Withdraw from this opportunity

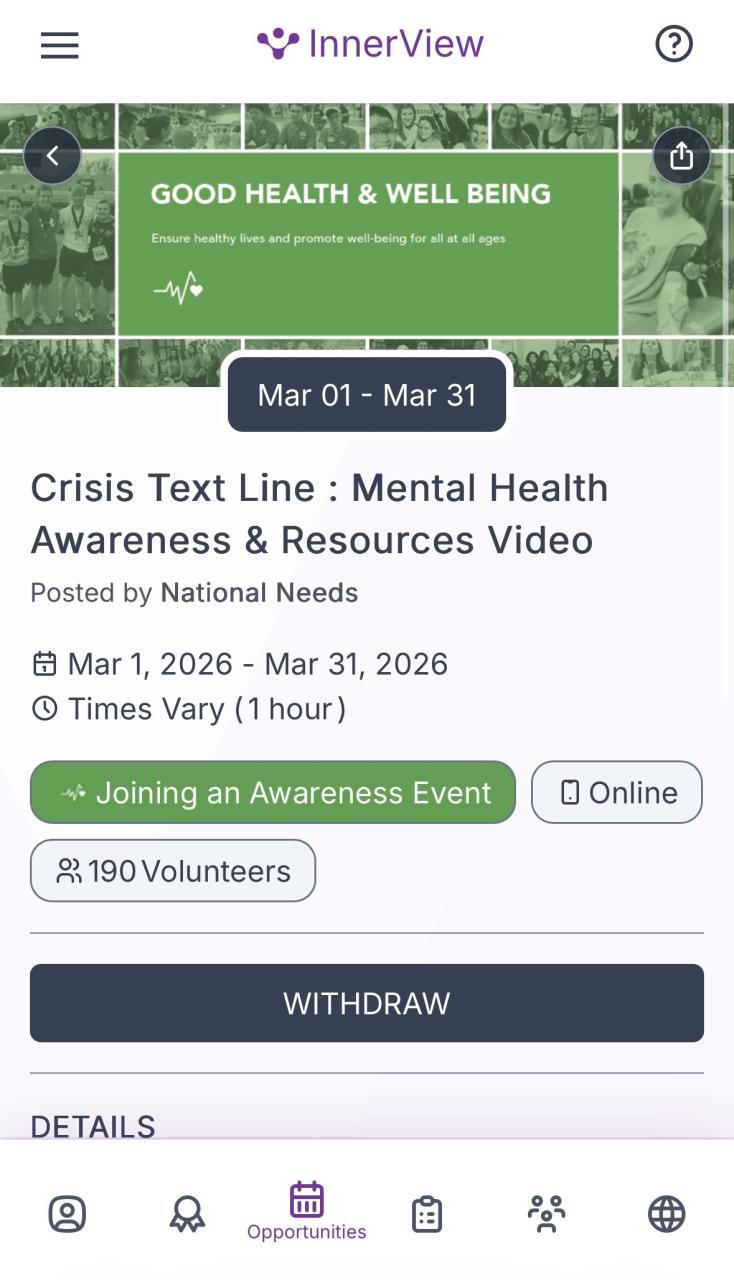(367, 1003)
